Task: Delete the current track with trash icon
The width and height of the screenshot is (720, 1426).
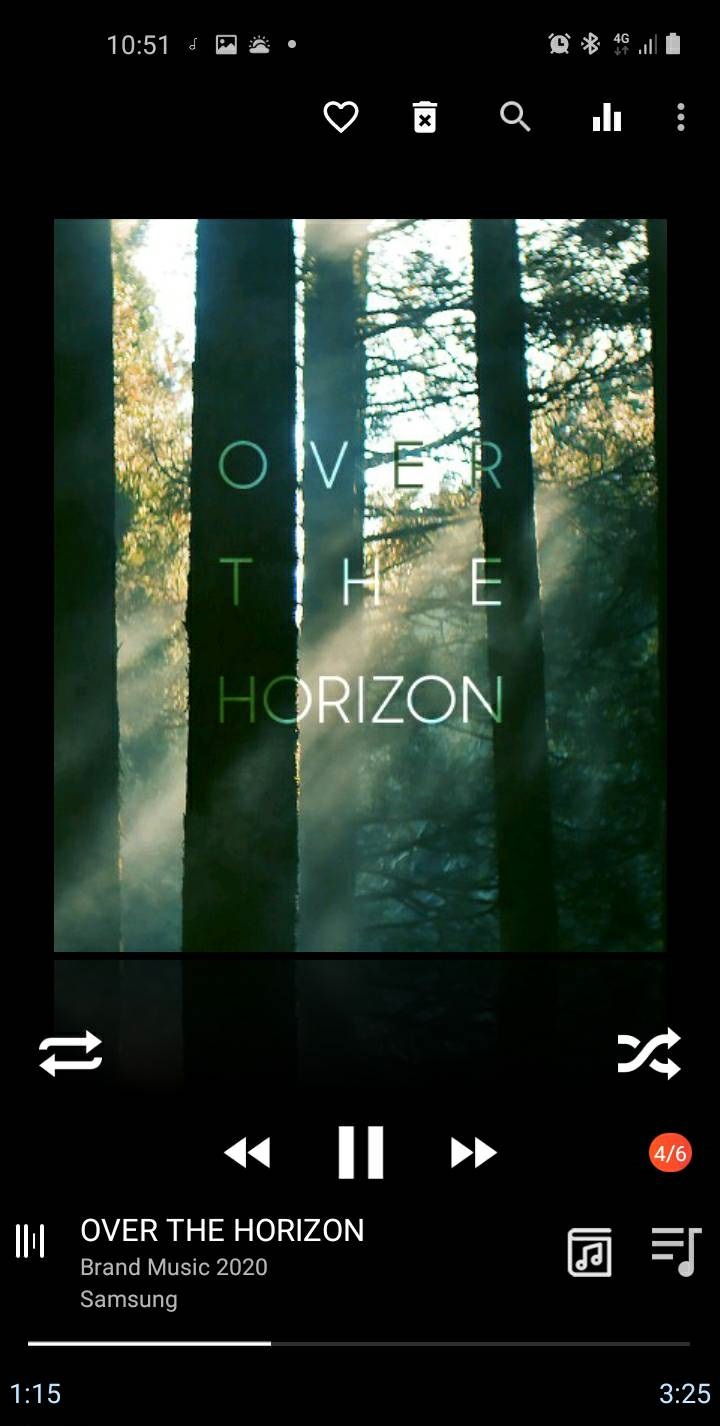Action: 425,118
